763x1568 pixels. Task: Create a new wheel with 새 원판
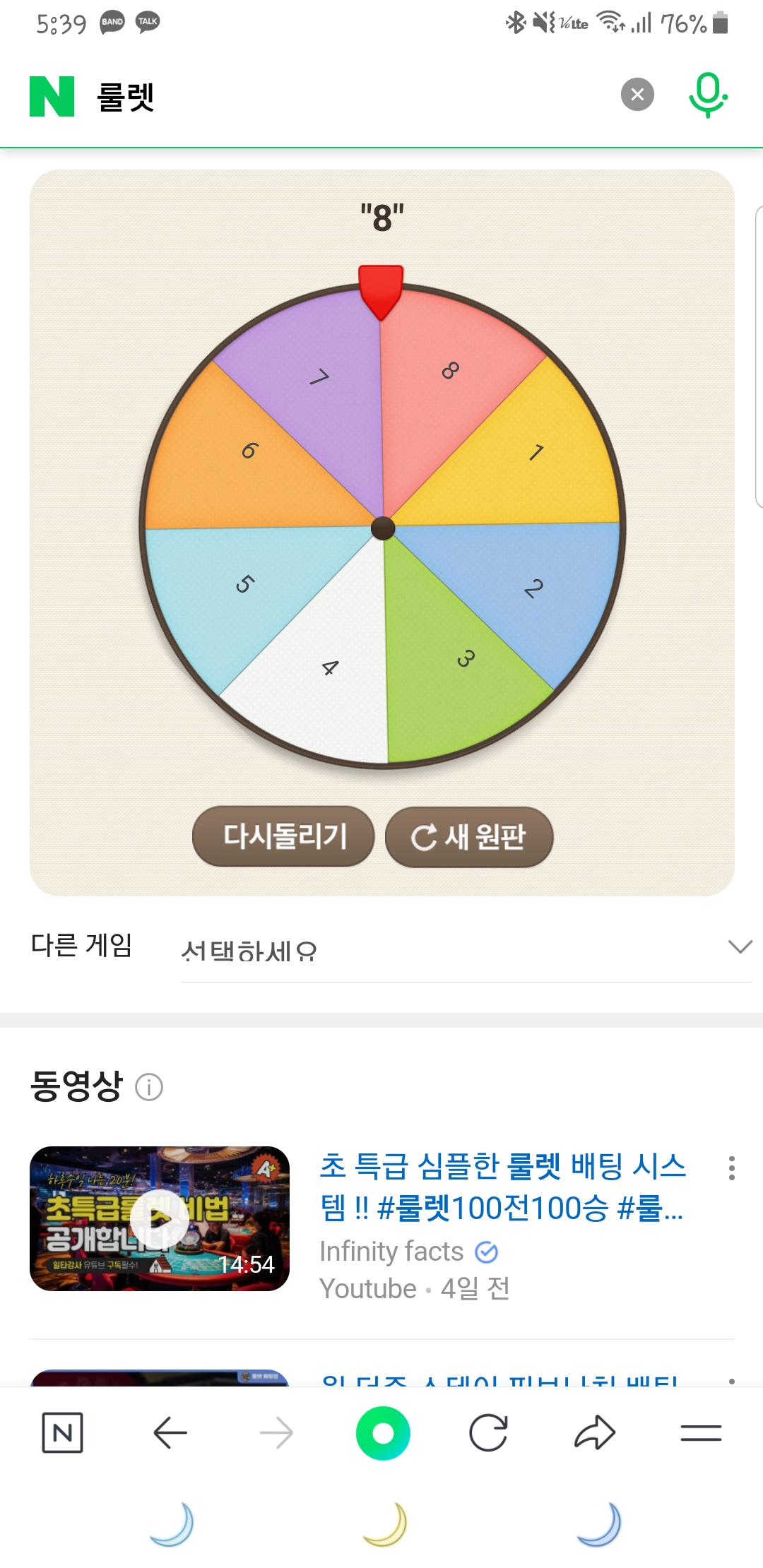[x=469, y=837]
